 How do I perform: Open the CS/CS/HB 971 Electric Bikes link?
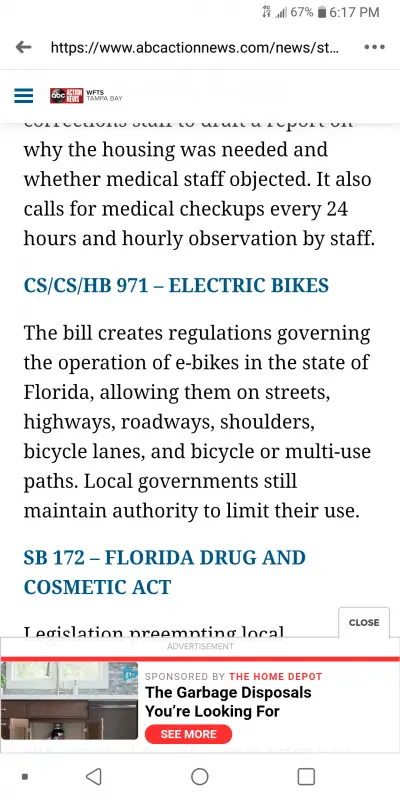pyautogui.click(x=176, y=286)
